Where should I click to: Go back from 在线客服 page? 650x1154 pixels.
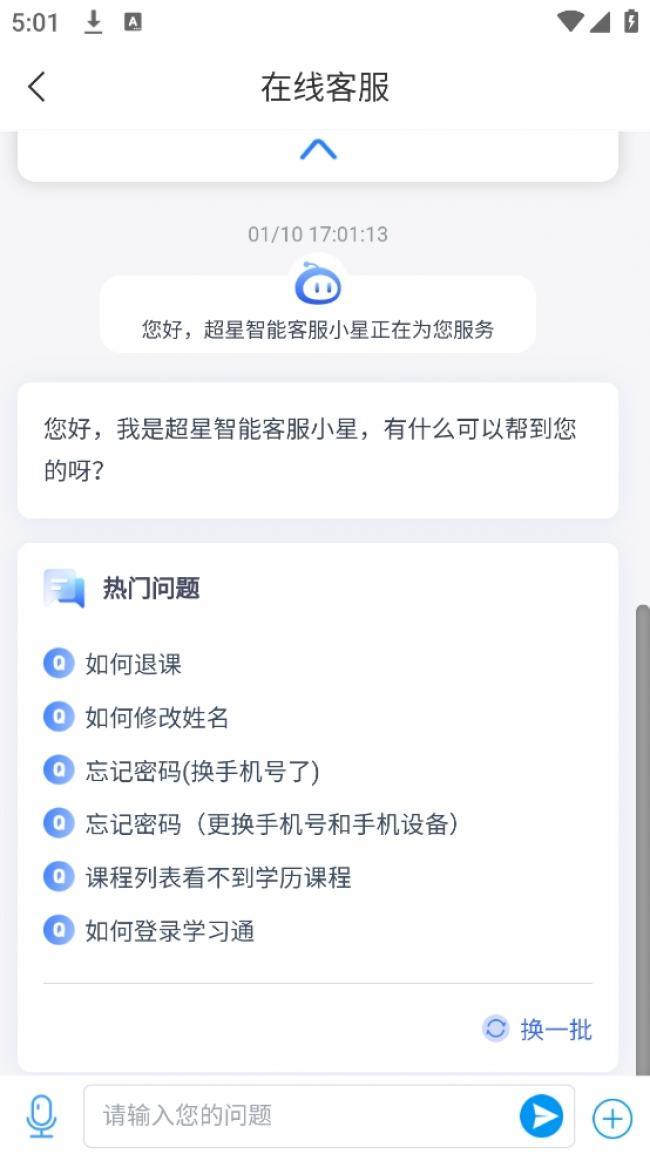tap(37, 87)
